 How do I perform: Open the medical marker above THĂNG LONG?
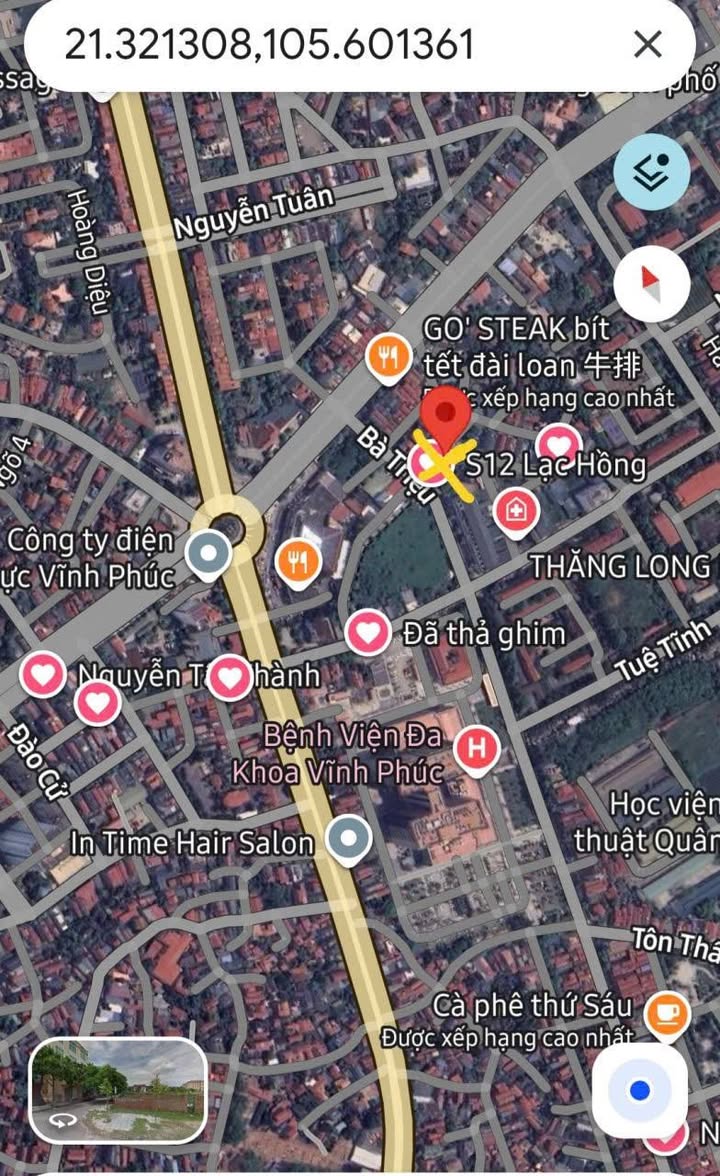coord(516,513)
